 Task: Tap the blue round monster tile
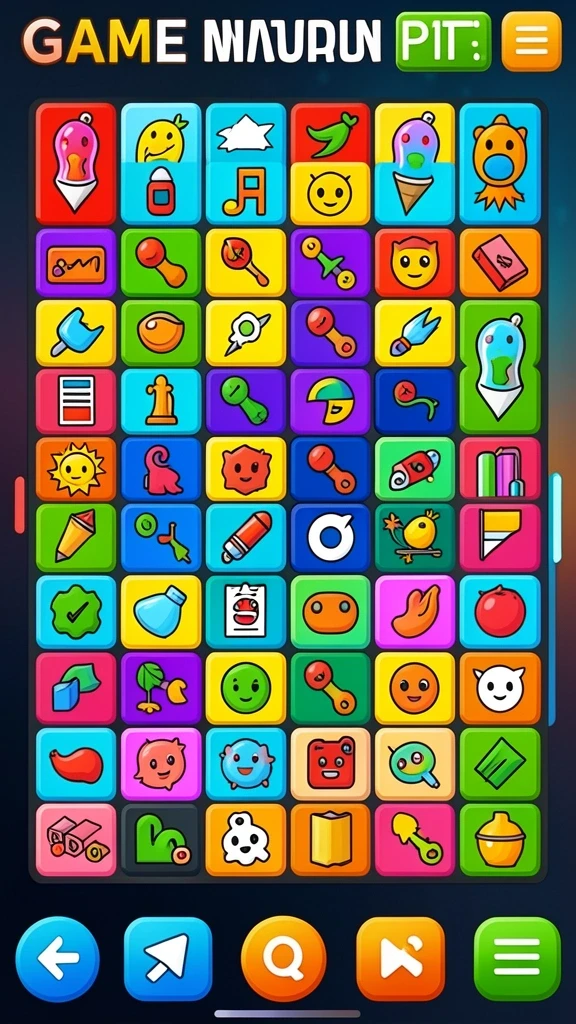pyautogui.click(x=246, y=764)
